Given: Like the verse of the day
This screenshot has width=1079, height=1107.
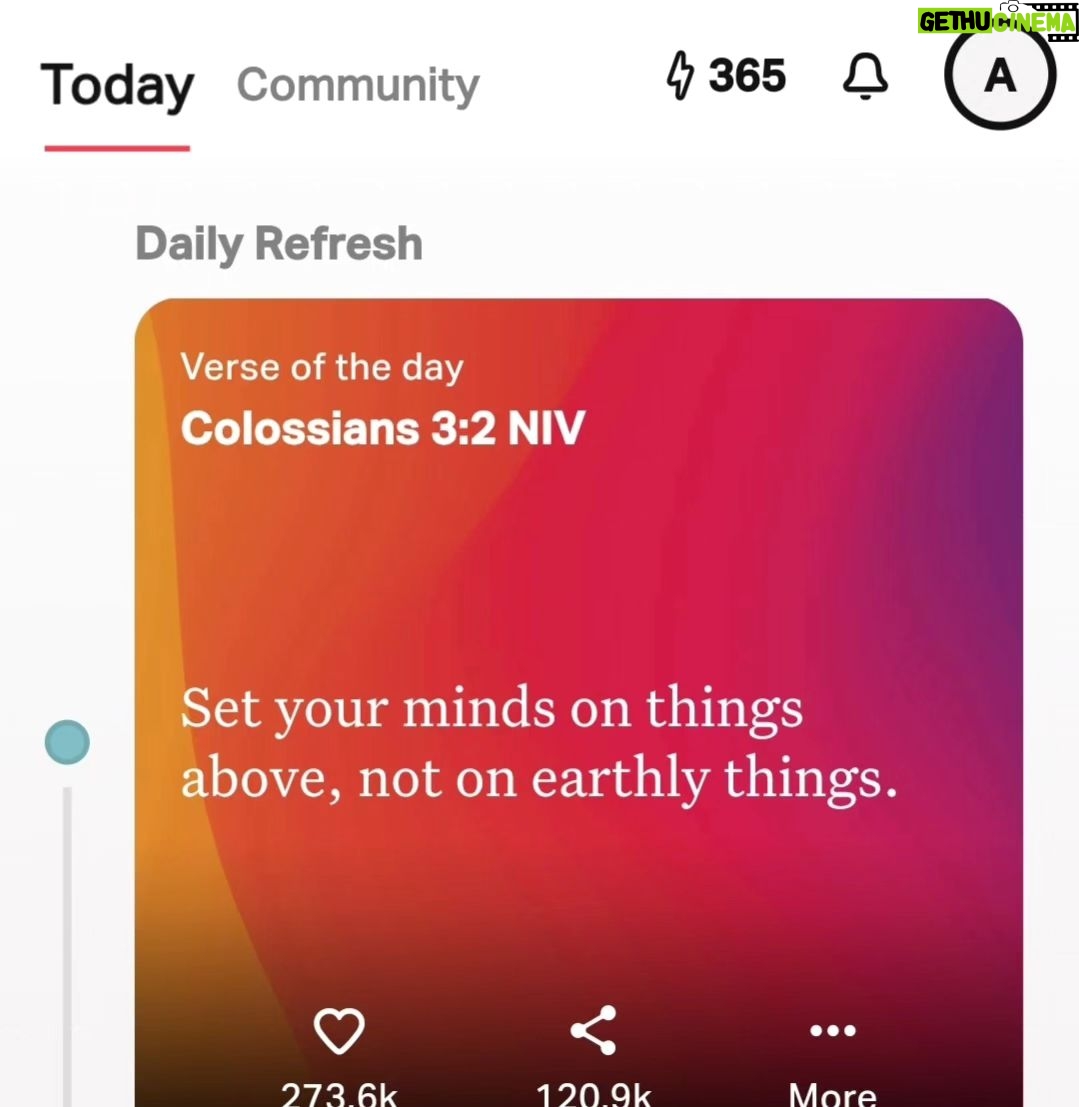Looking at the screenshot, I should 339,1032.
